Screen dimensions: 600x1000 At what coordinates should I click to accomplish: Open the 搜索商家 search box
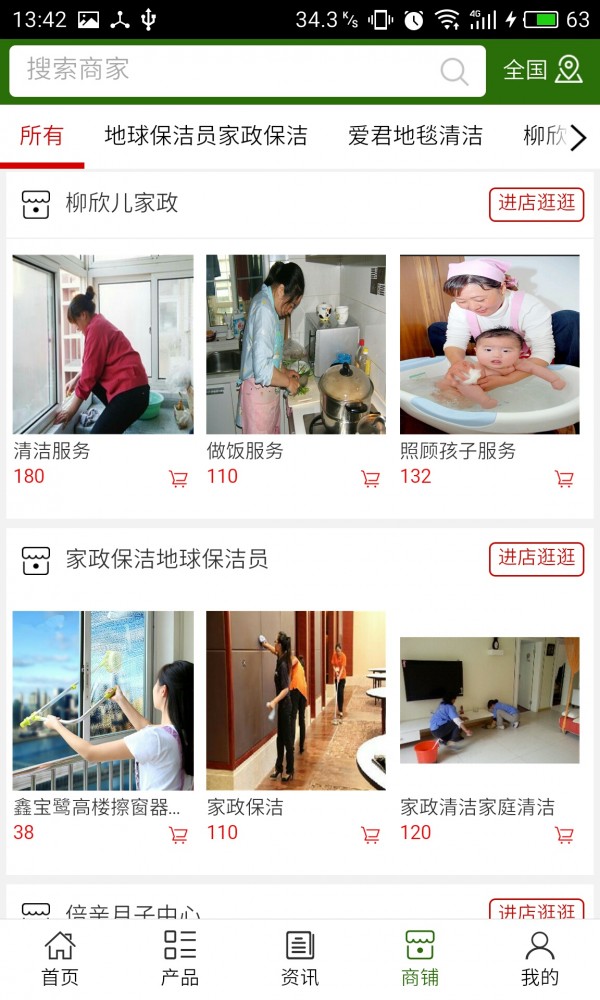click(230, 70)
